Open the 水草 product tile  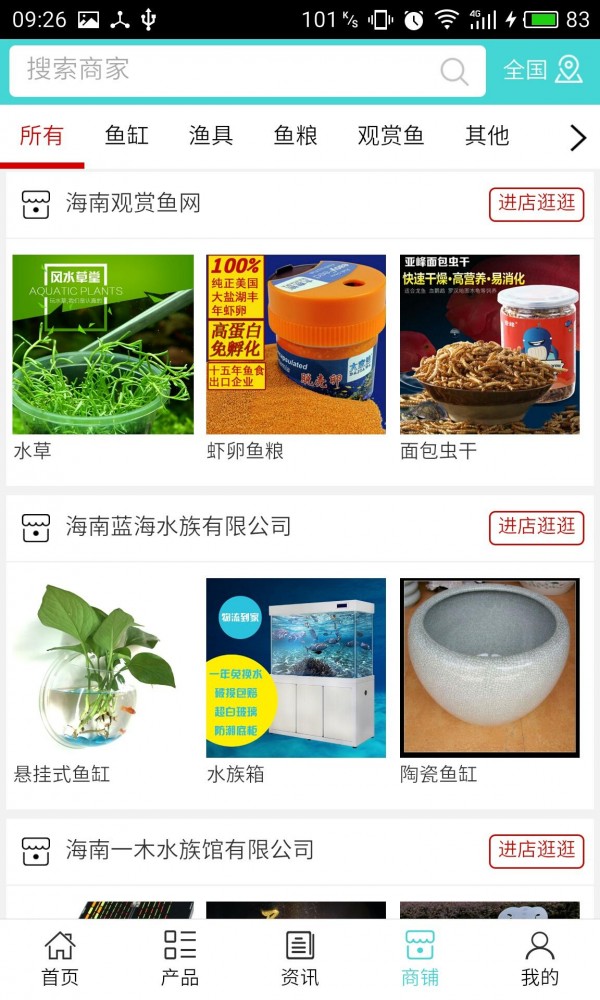tap(103, 345)
